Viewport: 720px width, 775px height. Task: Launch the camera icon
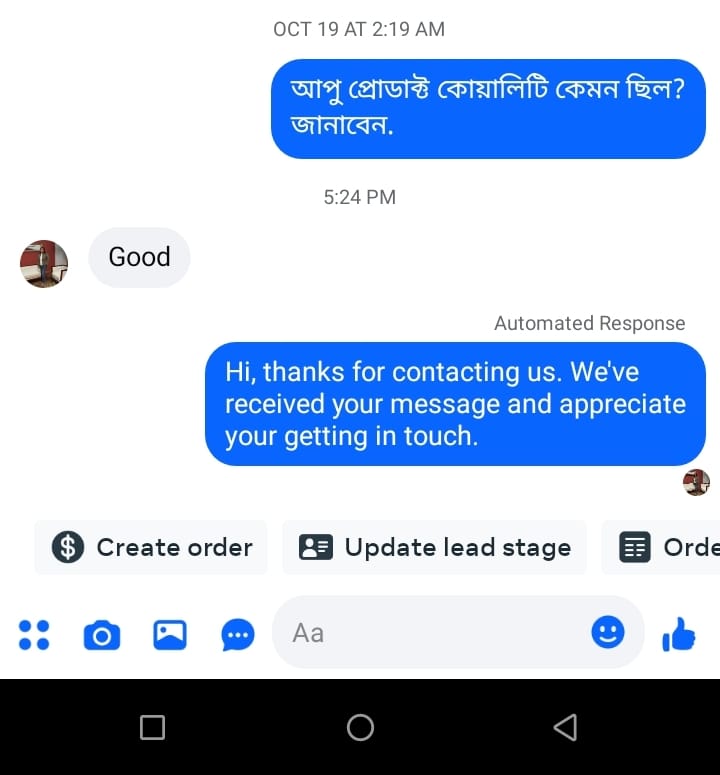point(101,634)
